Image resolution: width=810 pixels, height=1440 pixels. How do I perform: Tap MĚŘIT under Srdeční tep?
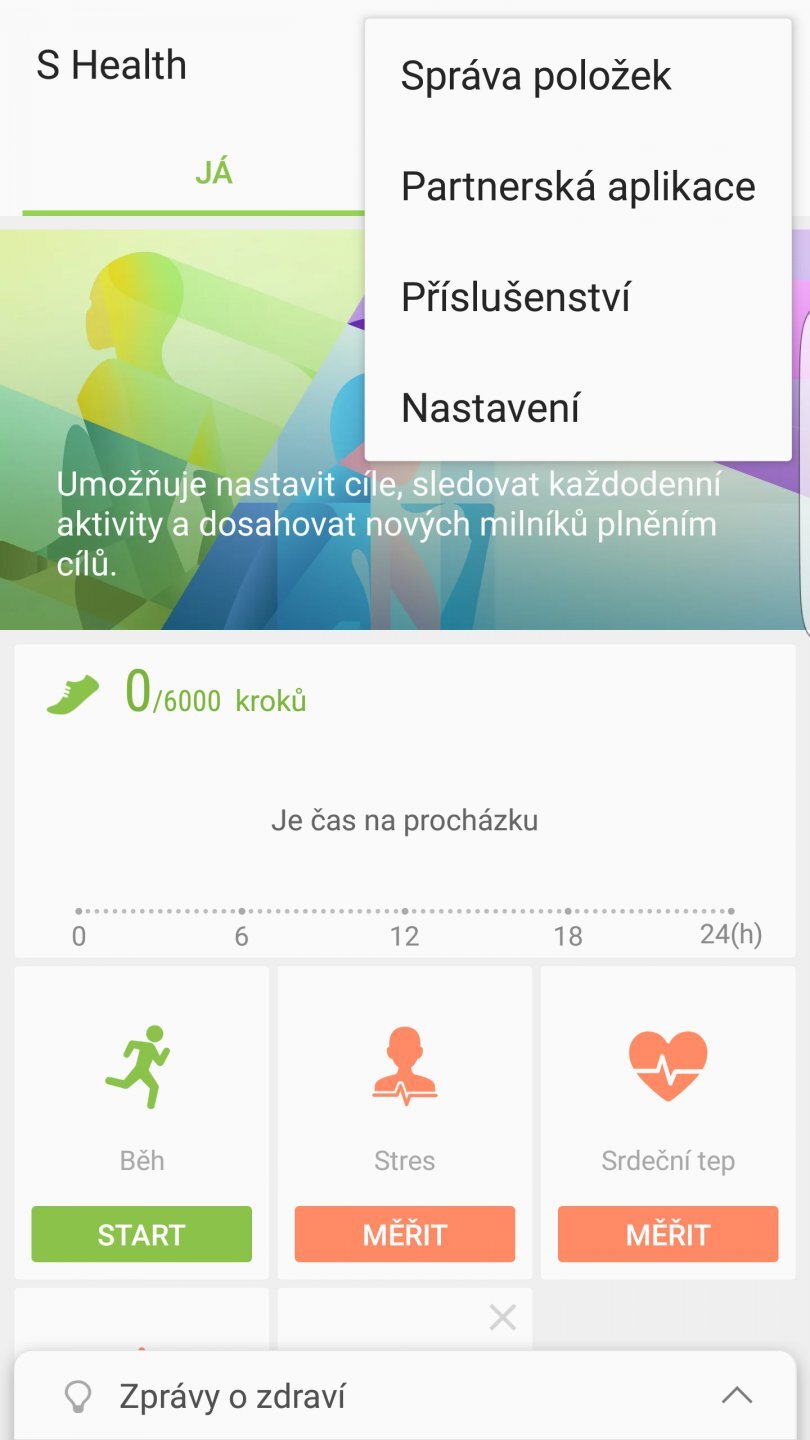667,1234
